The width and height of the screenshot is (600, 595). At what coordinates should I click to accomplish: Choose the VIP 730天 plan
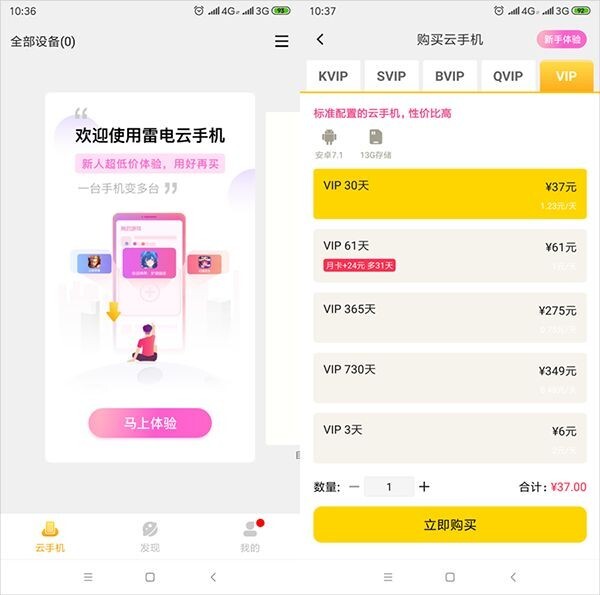pyautogui.click(x=449, y=377)
